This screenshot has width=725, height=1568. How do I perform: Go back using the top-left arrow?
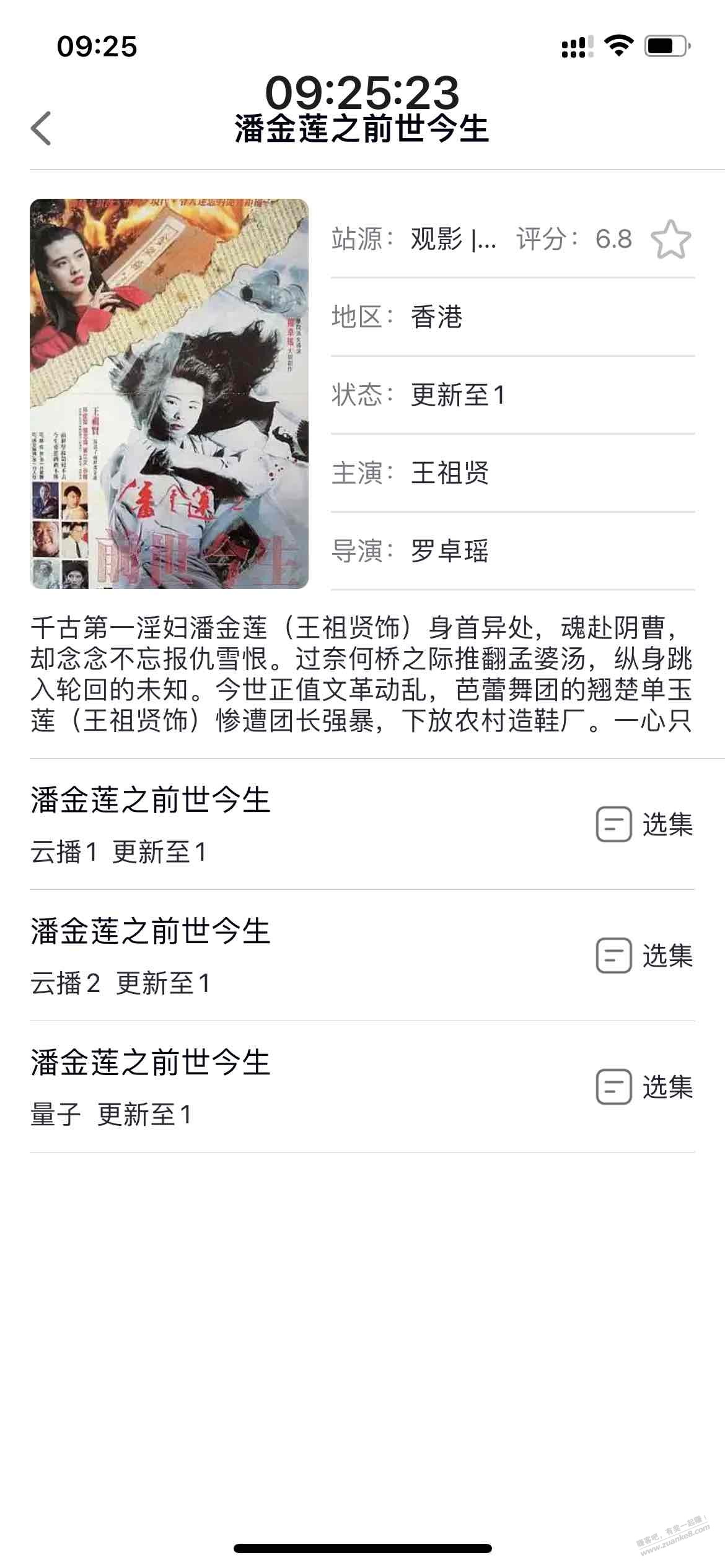[42, 128]
